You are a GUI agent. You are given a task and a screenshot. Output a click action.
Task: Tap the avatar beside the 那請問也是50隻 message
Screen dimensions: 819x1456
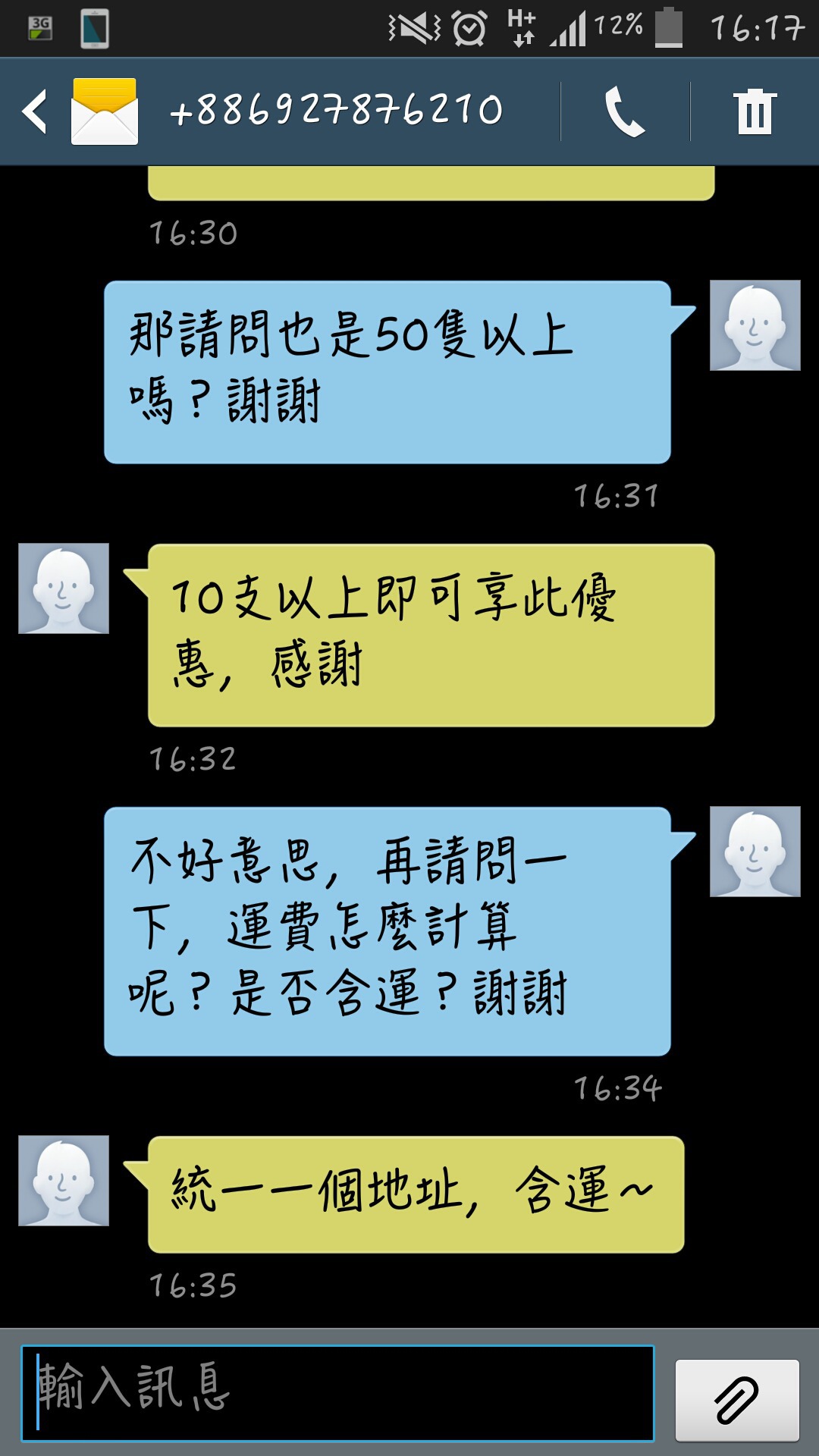pyautogui.click(x=755, y=325)
